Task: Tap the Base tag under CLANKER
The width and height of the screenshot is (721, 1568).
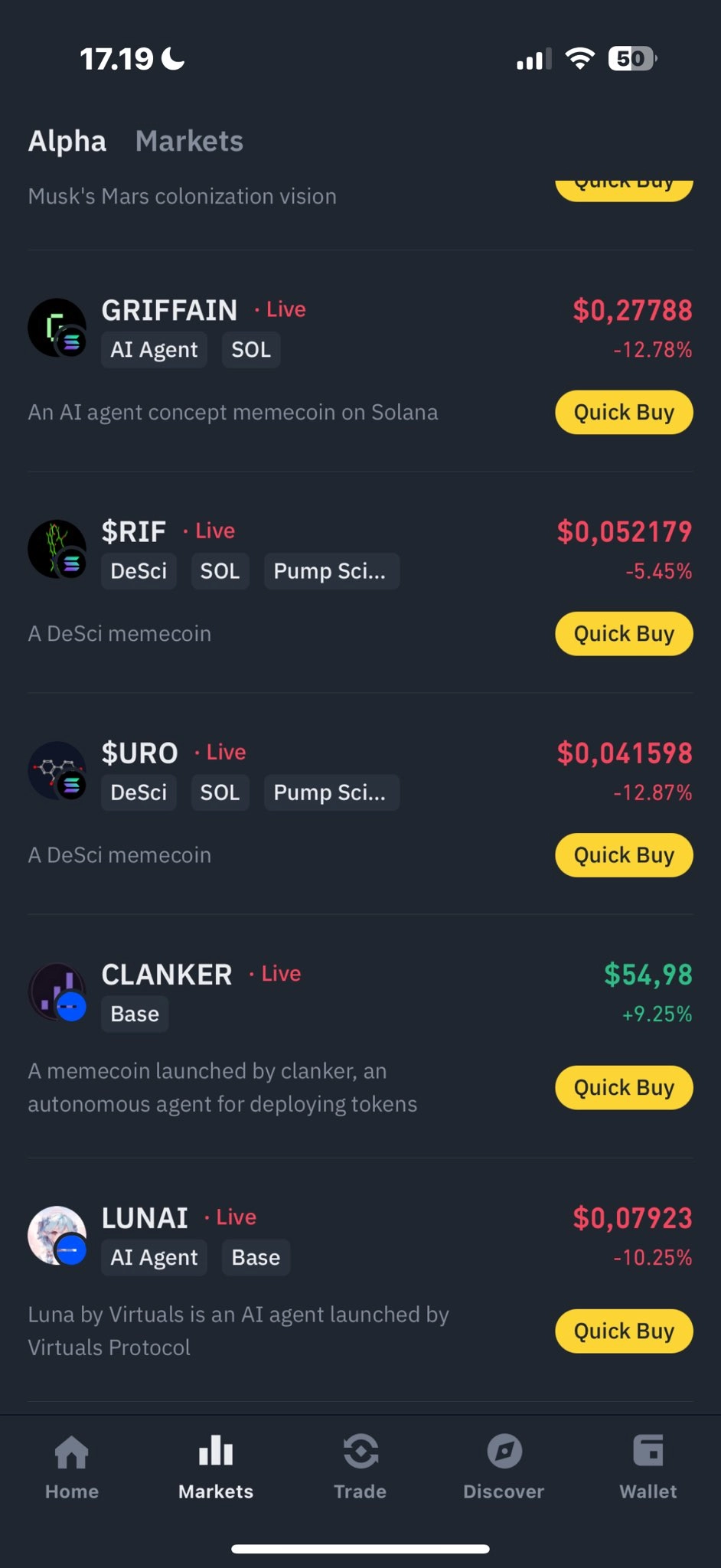Action: click(134, 1013)
